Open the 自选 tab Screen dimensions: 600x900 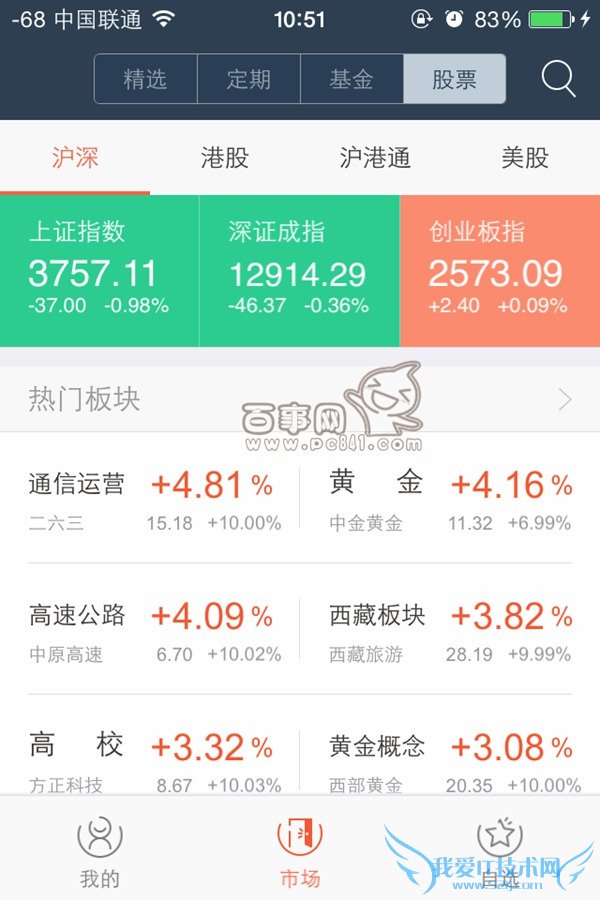click(499, 851)
